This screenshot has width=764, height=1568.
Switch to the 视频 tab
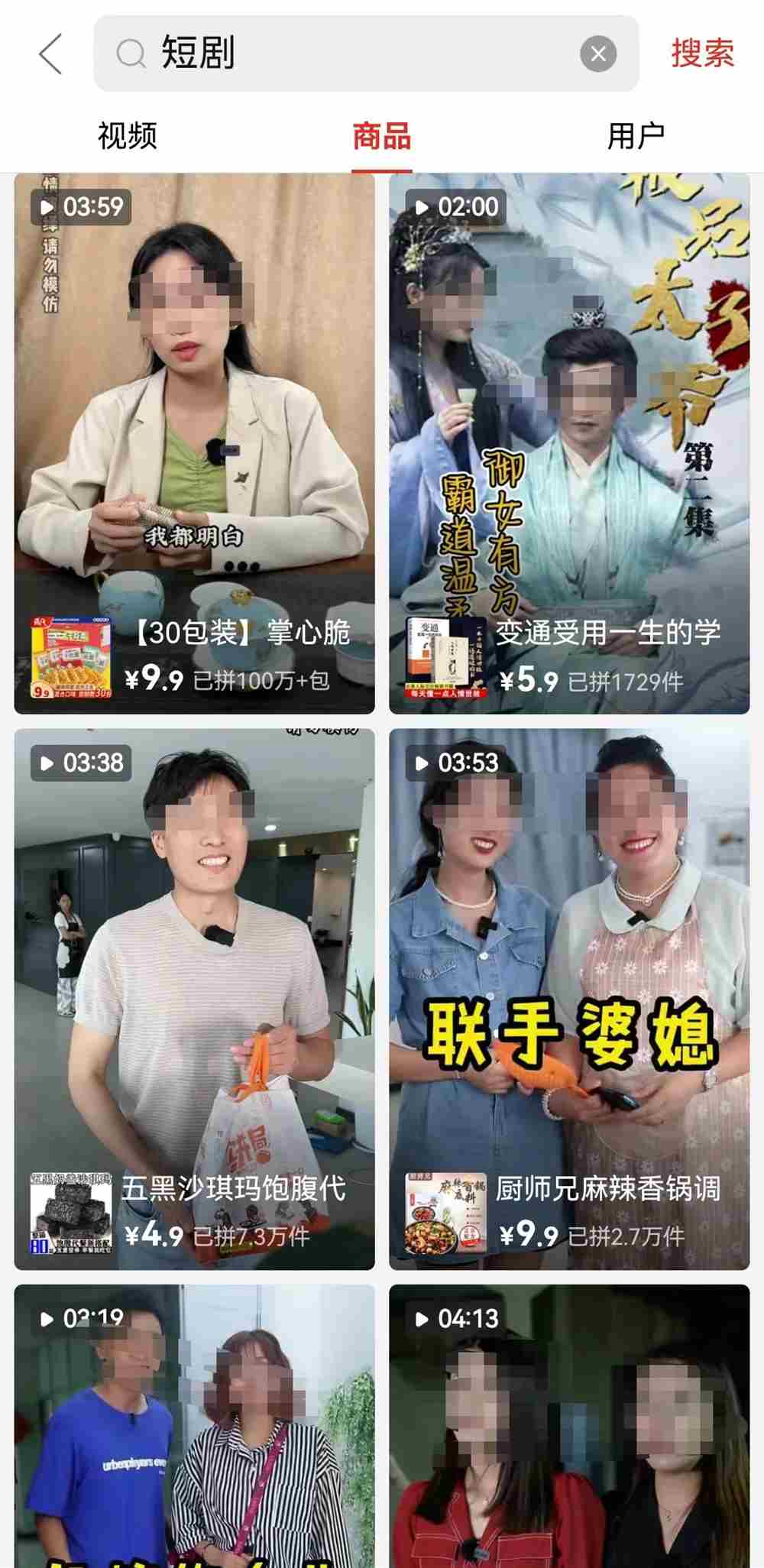click(126, 134)
